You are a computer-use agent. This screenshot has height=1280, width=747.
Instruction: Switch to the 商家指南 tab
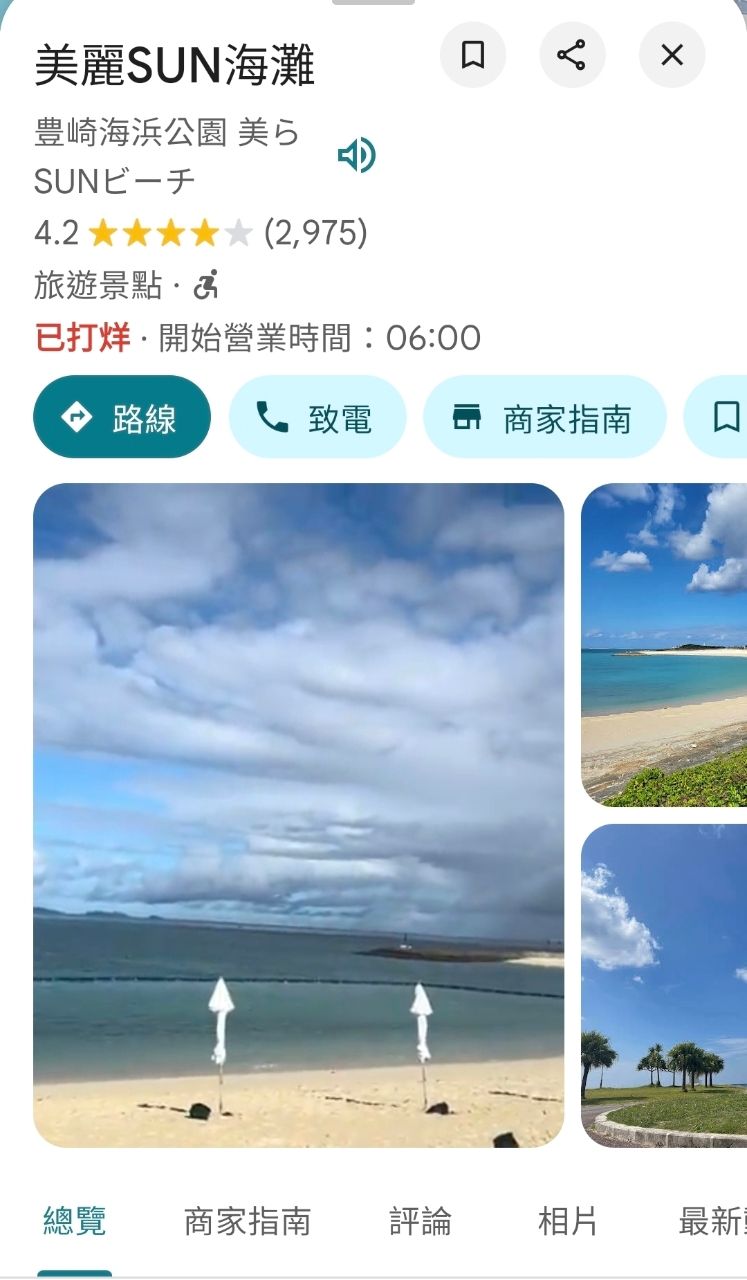point(247,1221)
